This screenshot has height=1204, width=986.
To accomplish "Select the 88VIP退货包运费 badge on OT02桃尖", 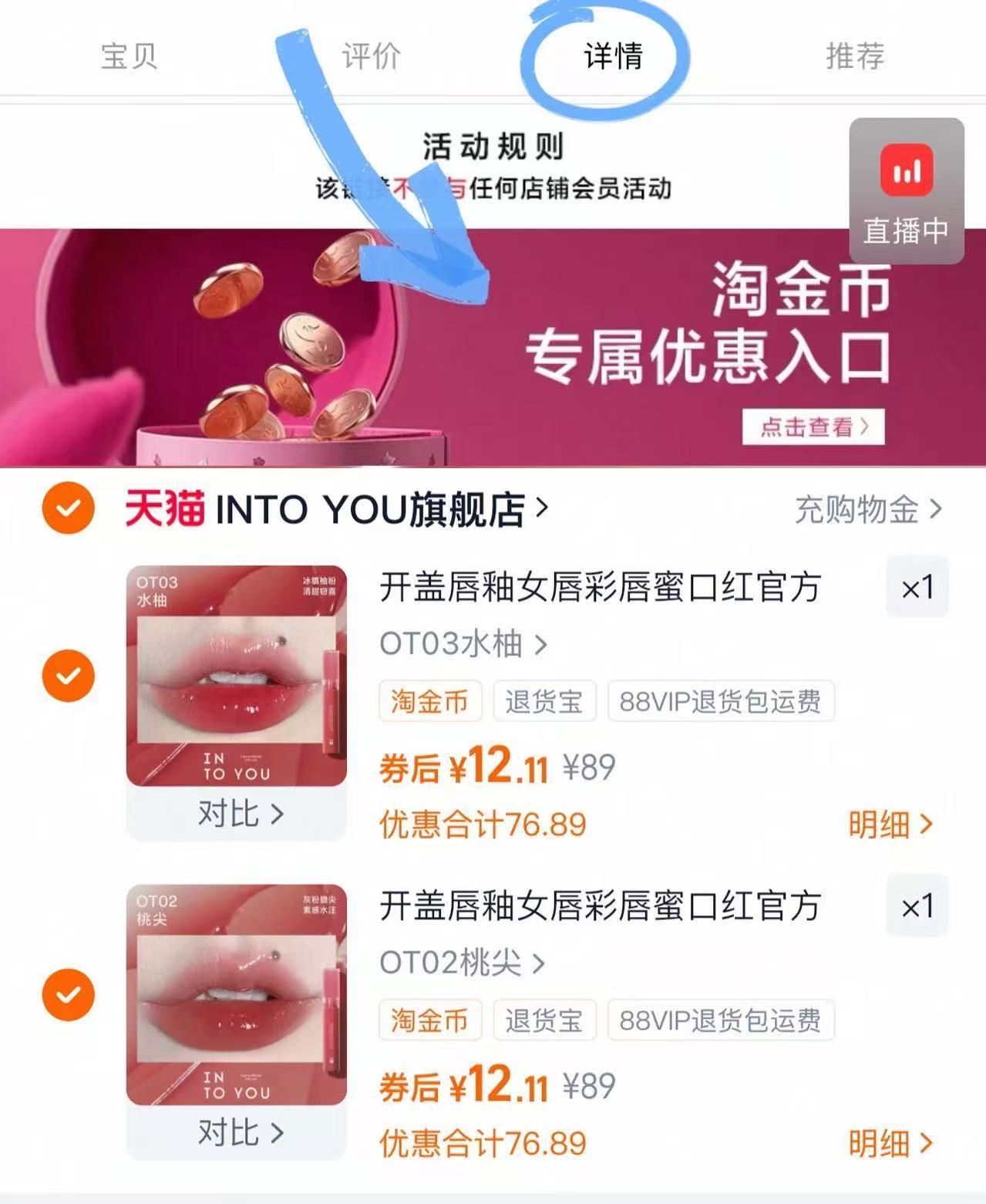I will pos(720,1020).
